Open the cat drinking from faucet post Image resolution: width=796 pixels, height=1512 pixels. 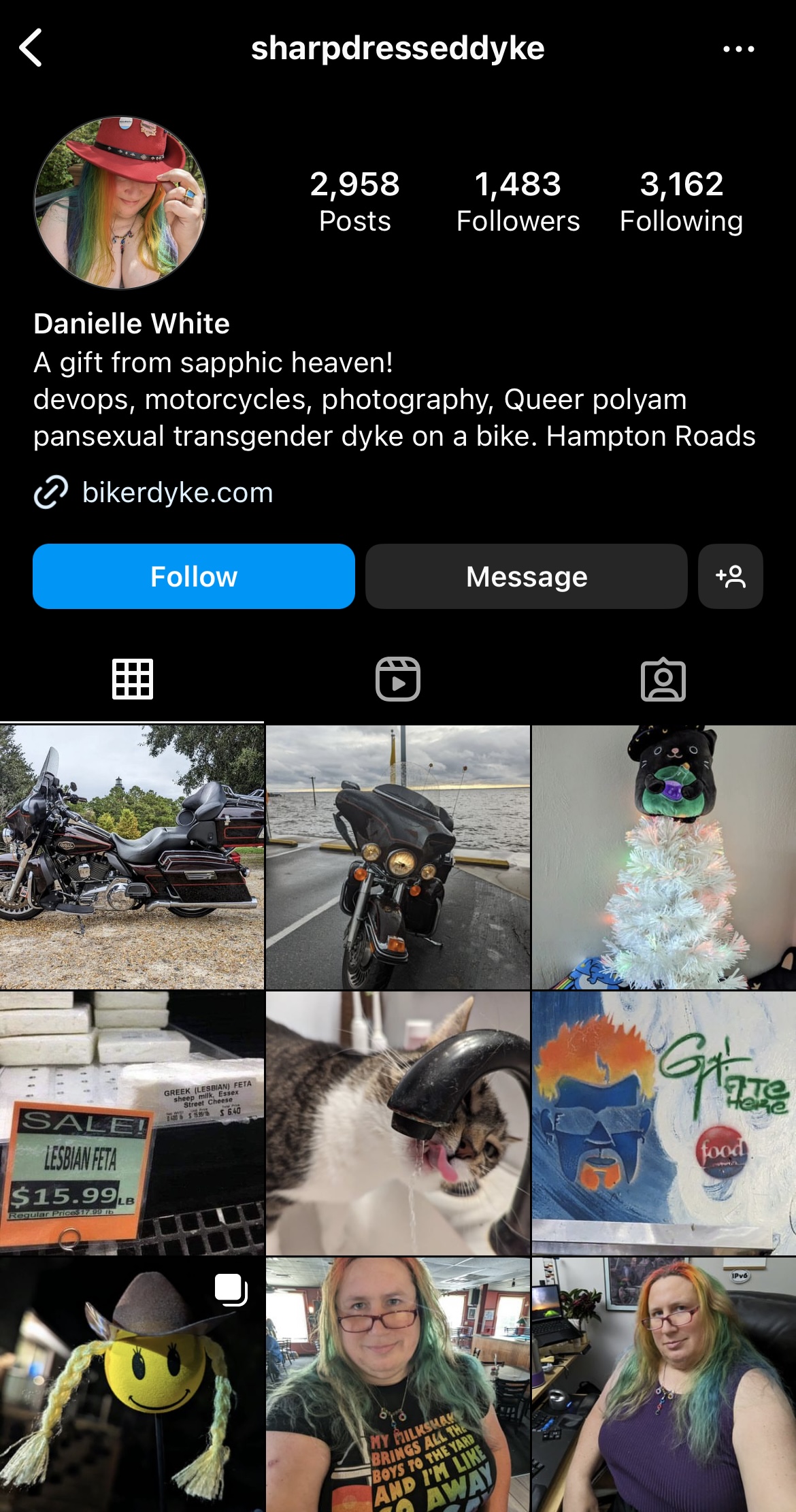pos(398,1123)
